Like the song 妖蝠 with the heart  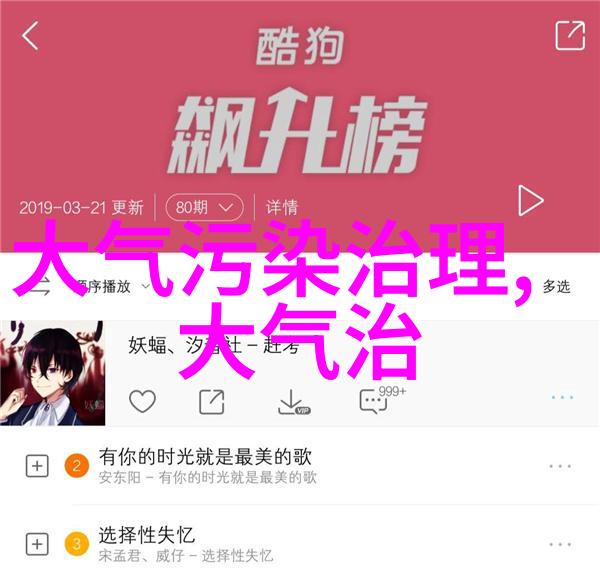coord(143,401)
